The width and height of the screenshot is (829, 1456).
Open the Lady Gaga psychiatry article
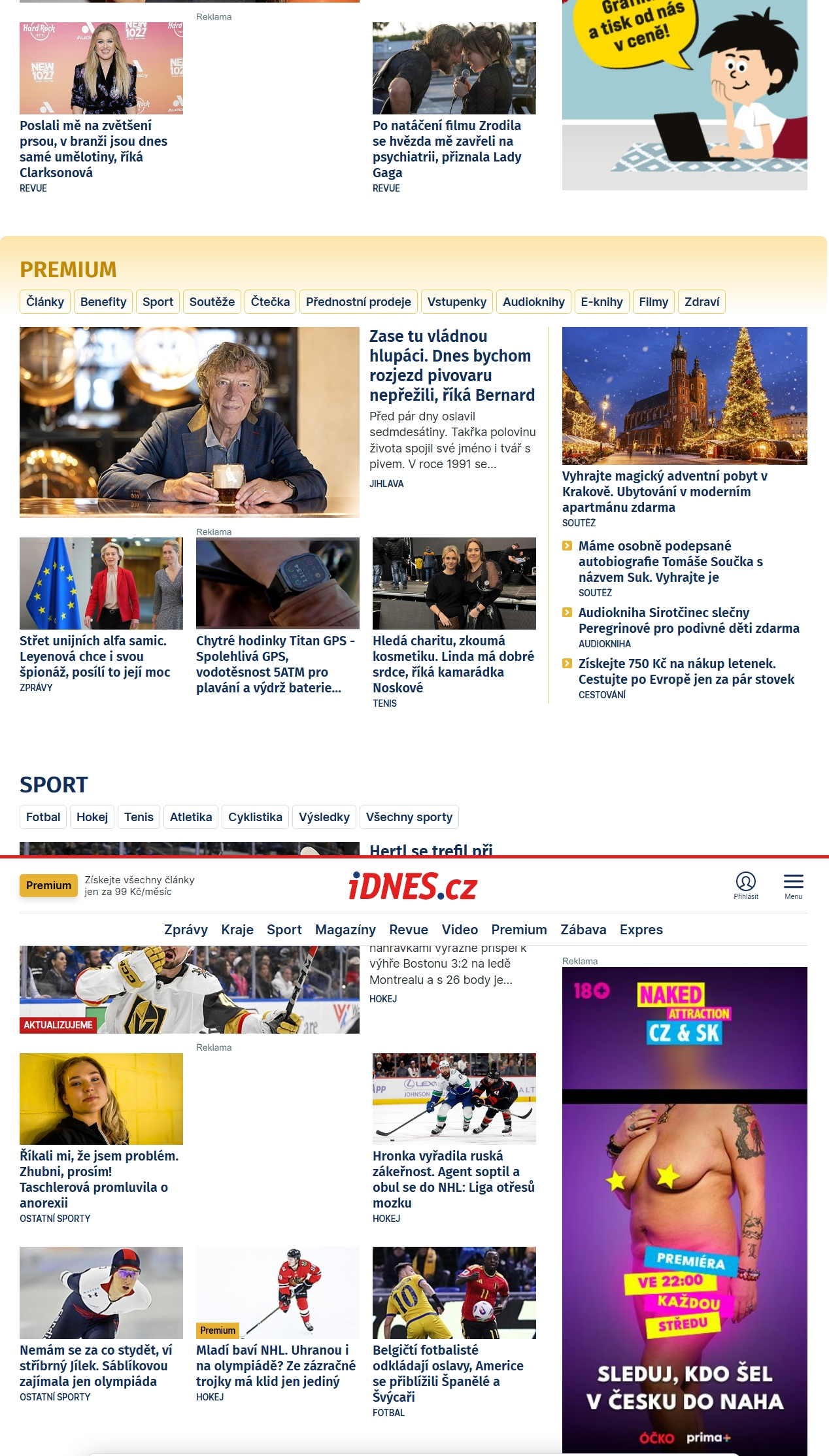pos(447,149)
